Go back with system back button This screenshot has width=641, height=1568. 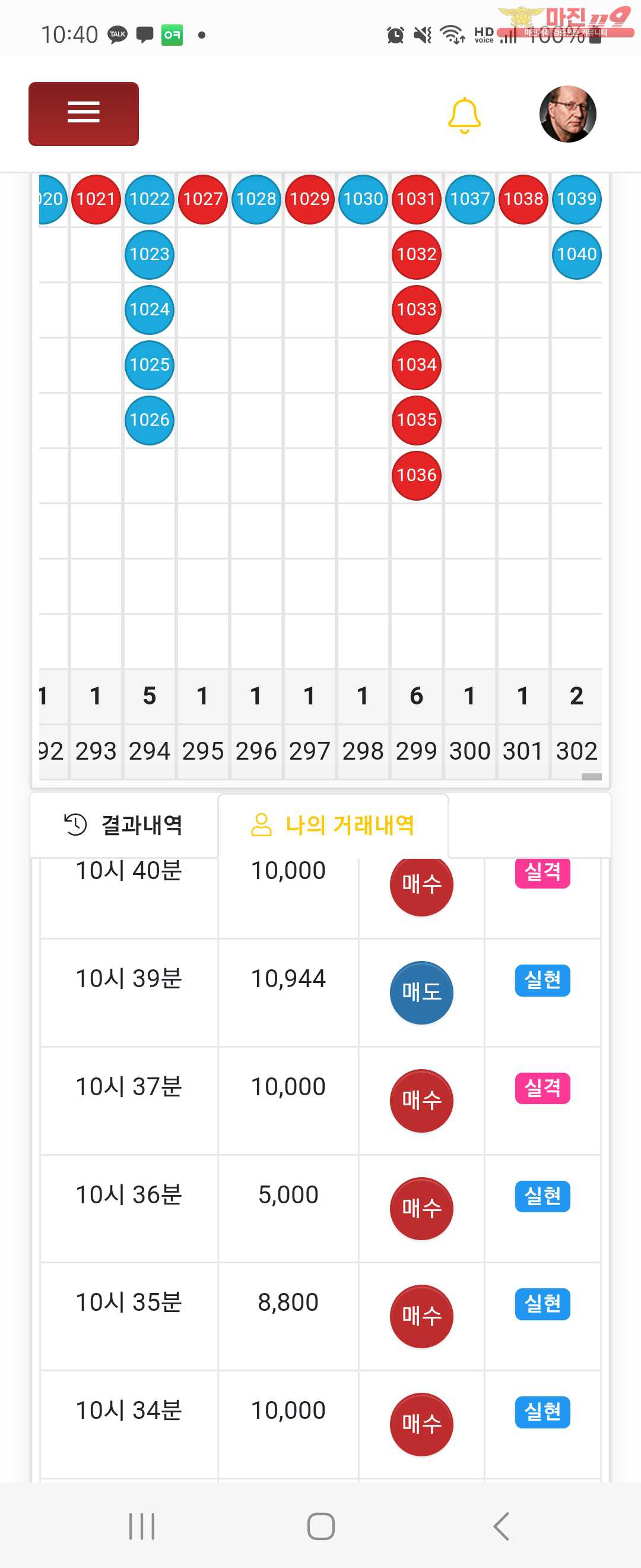click(x=501, y=1526)
